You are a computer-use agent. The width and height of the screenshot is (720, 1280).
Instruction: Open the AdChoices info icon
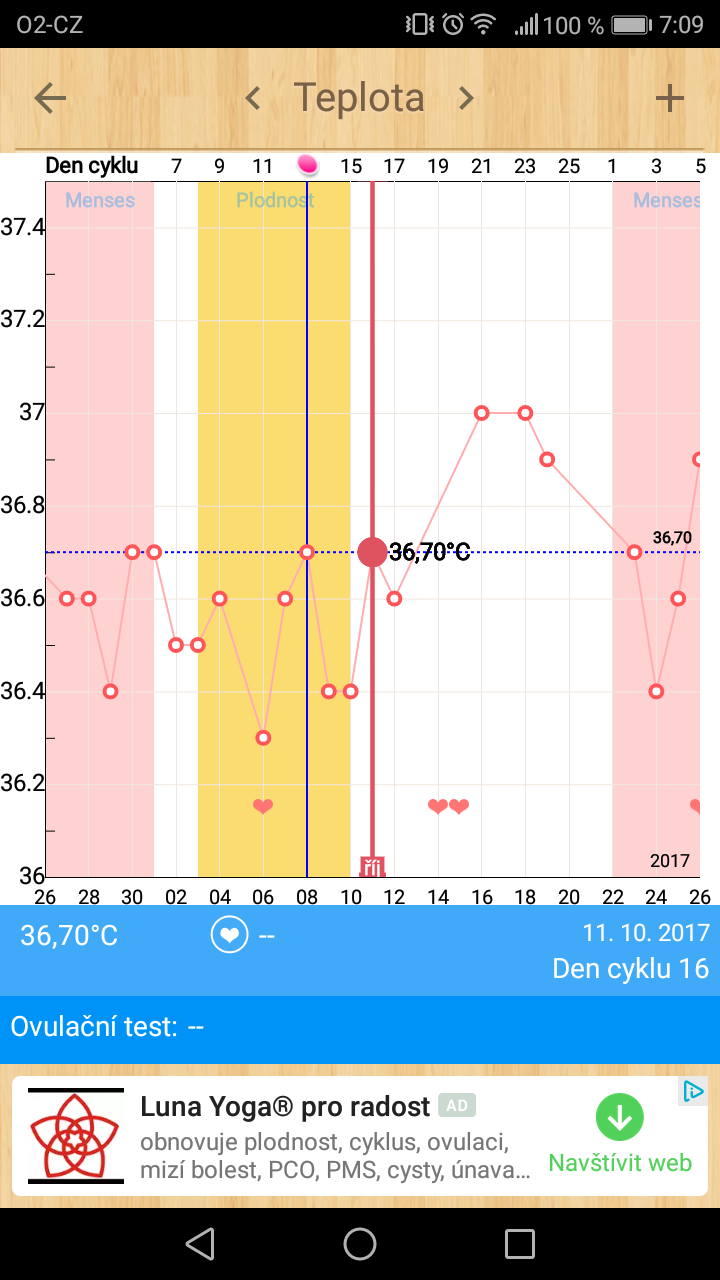[693, 1091]
